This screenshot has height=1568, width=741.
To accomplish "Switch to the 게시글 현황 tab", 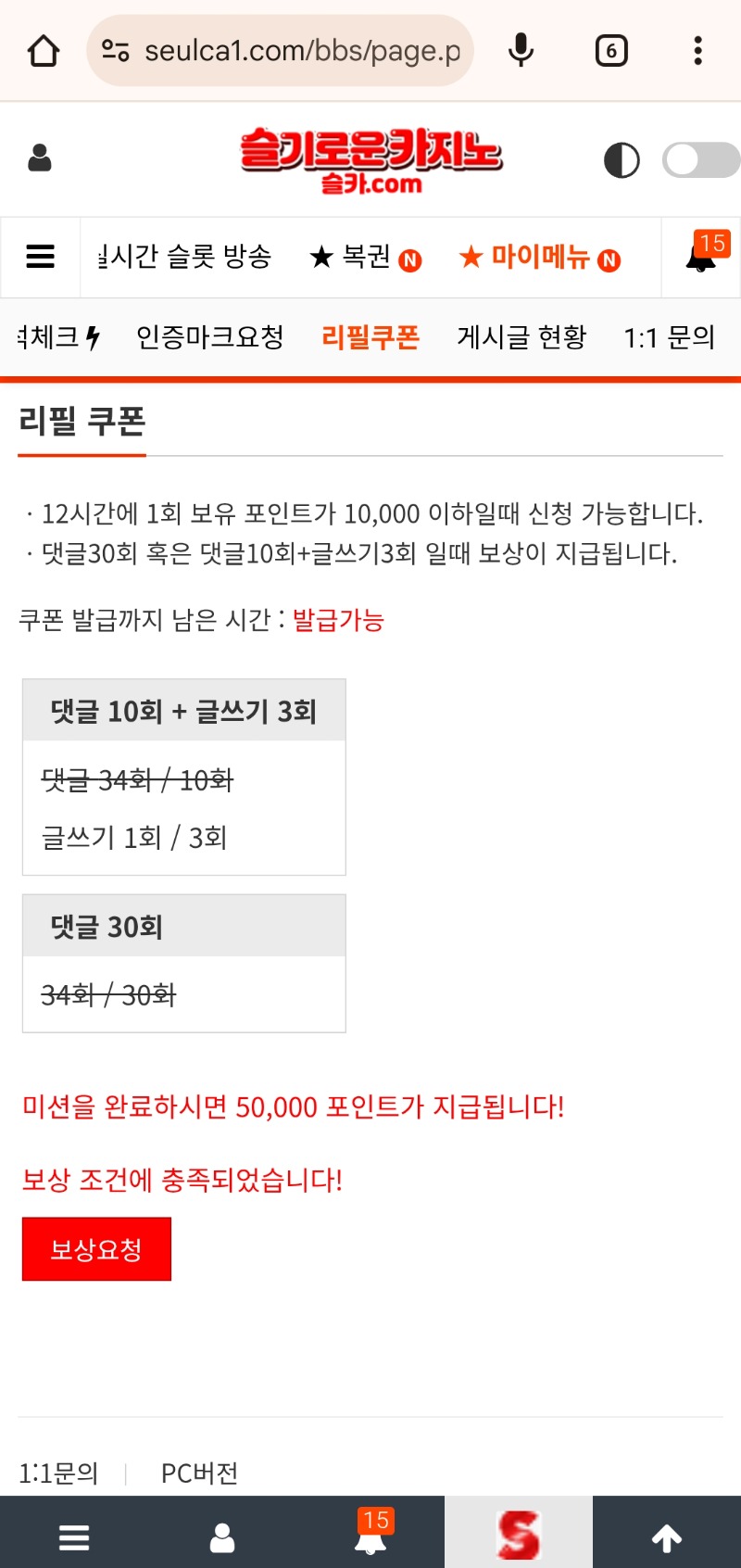I will point(521,337).
